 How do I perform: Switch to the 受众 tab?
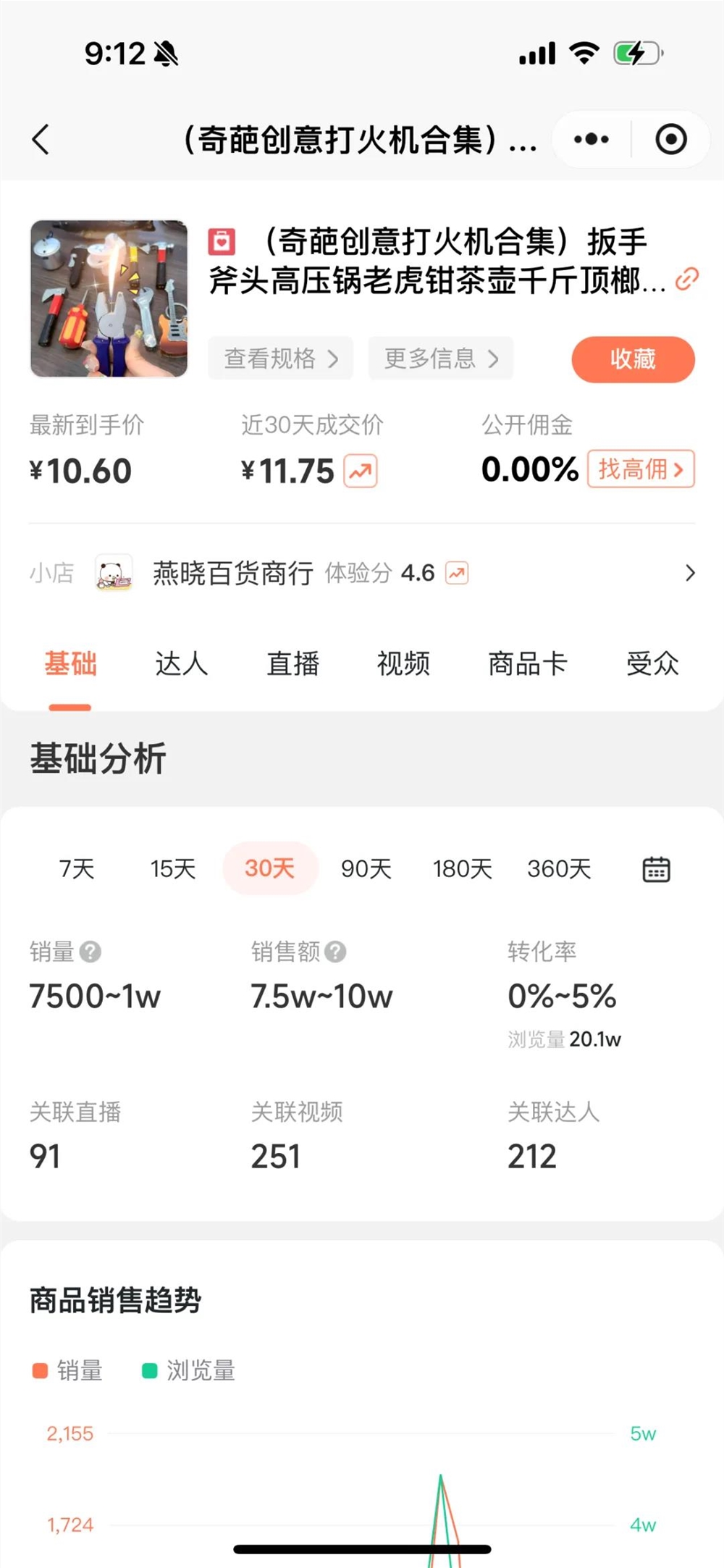652,663
